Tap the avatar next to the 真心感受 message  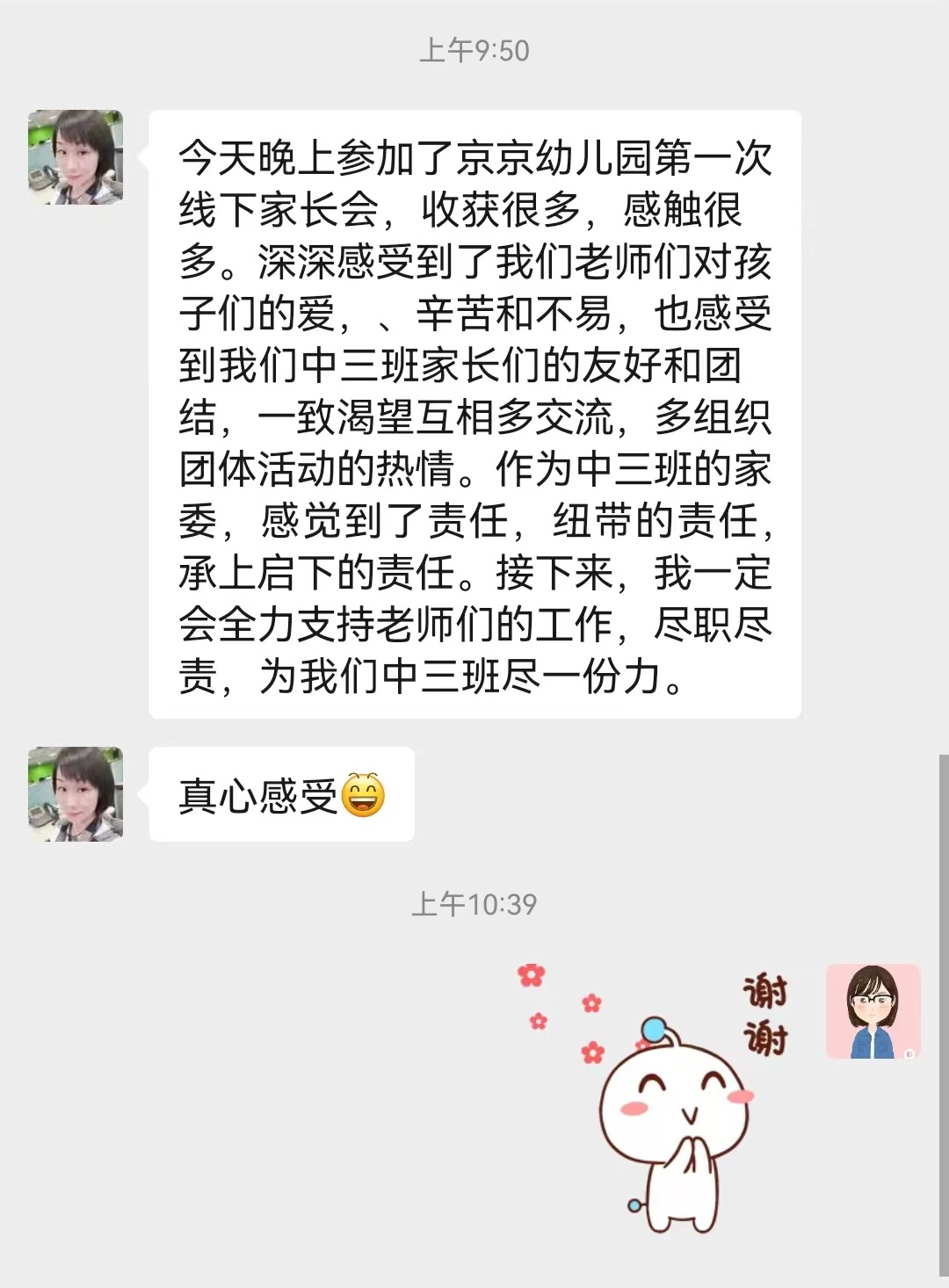[x=76, y=794]
